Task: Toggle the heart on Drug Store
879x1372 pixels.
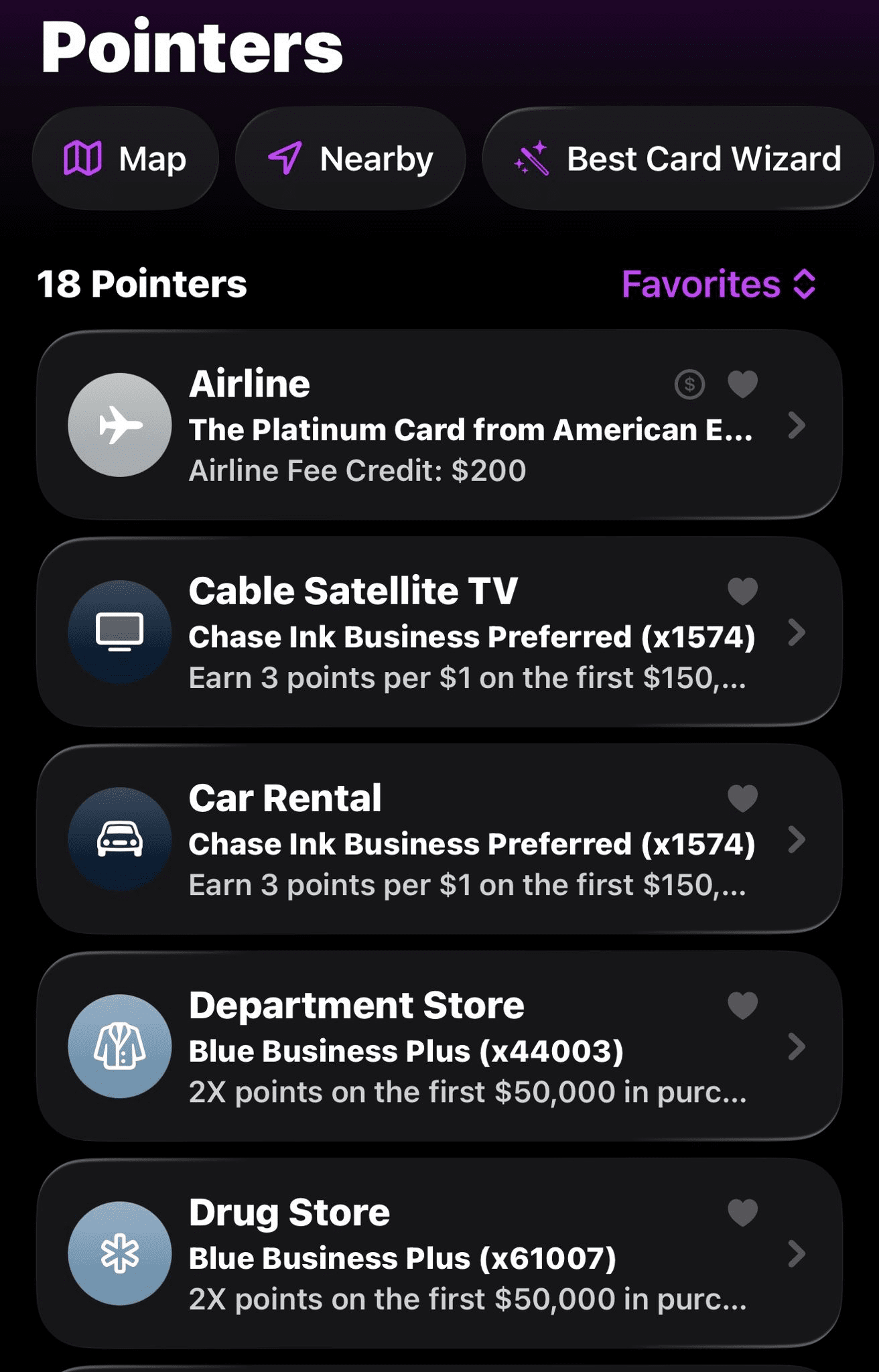Action: coord(742,1213)
